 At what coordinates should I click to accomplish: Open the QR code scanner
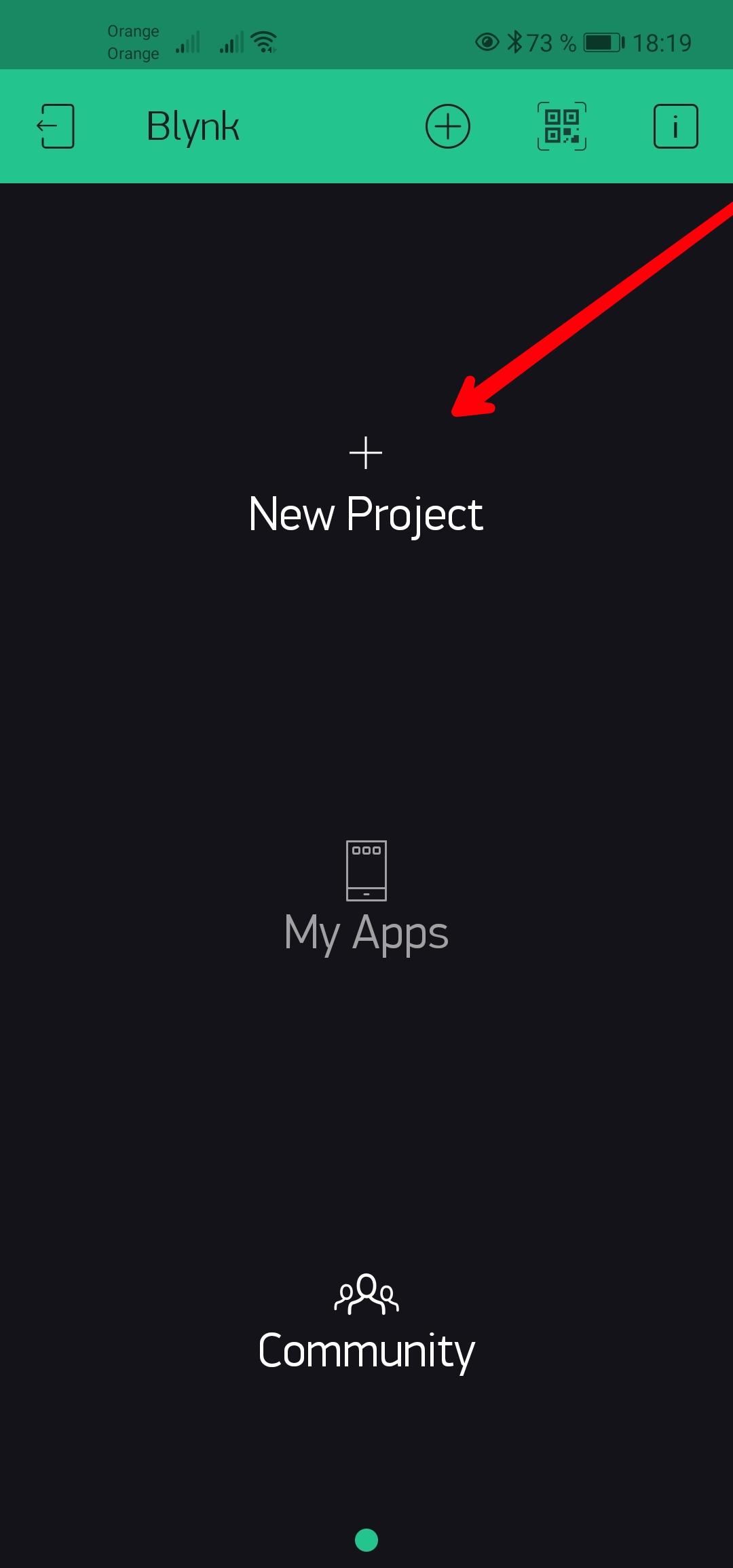coord(562,126)
